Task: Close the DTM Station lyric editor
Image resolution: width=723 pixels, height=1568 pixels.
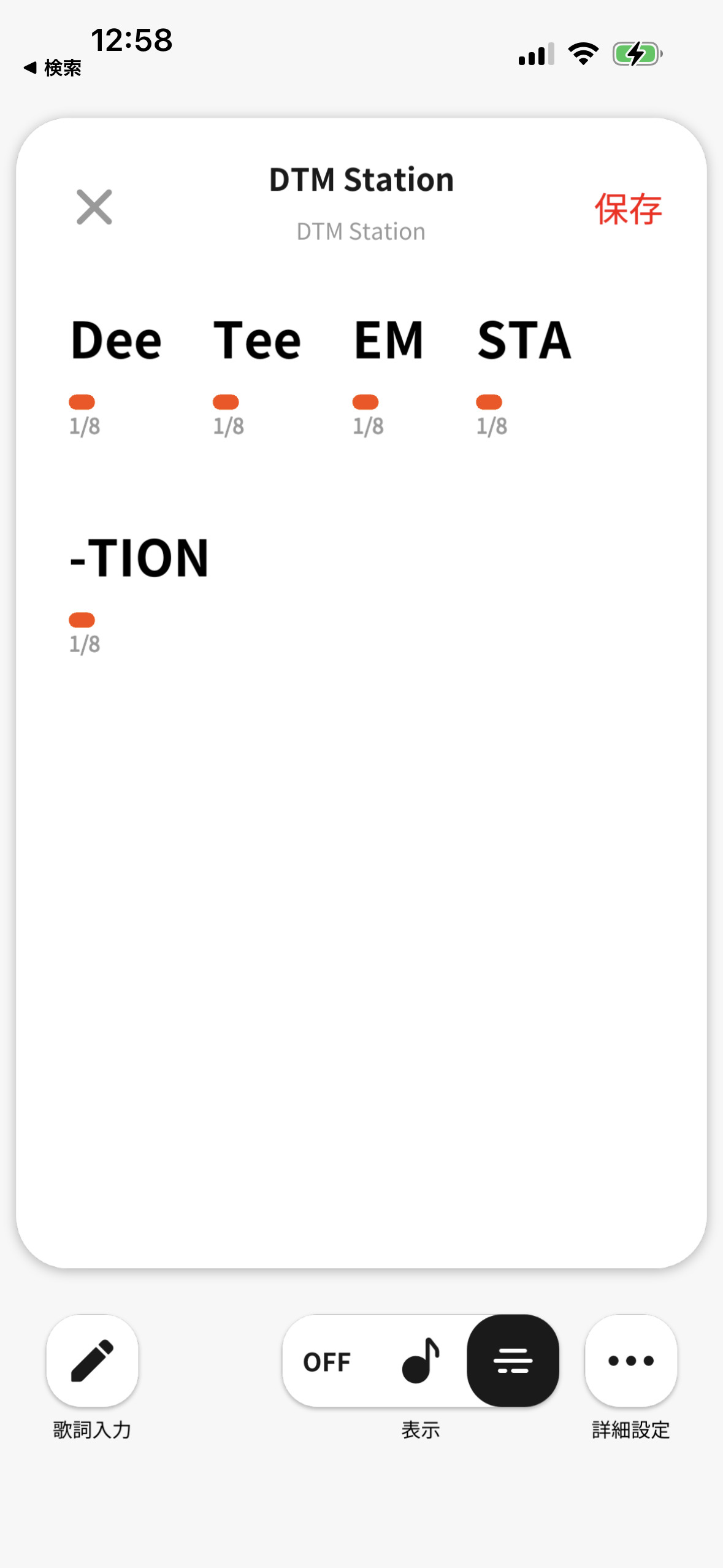Action: [x=94, y=207]
